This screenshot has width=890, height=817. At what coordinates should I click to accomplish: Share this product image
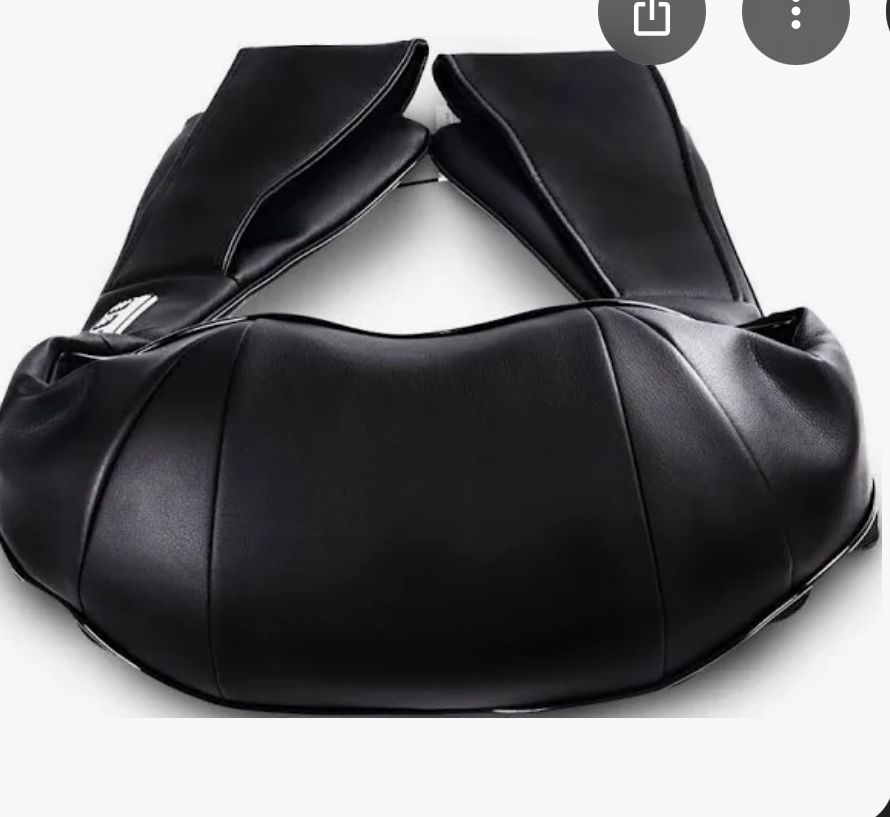coord(652,17)
